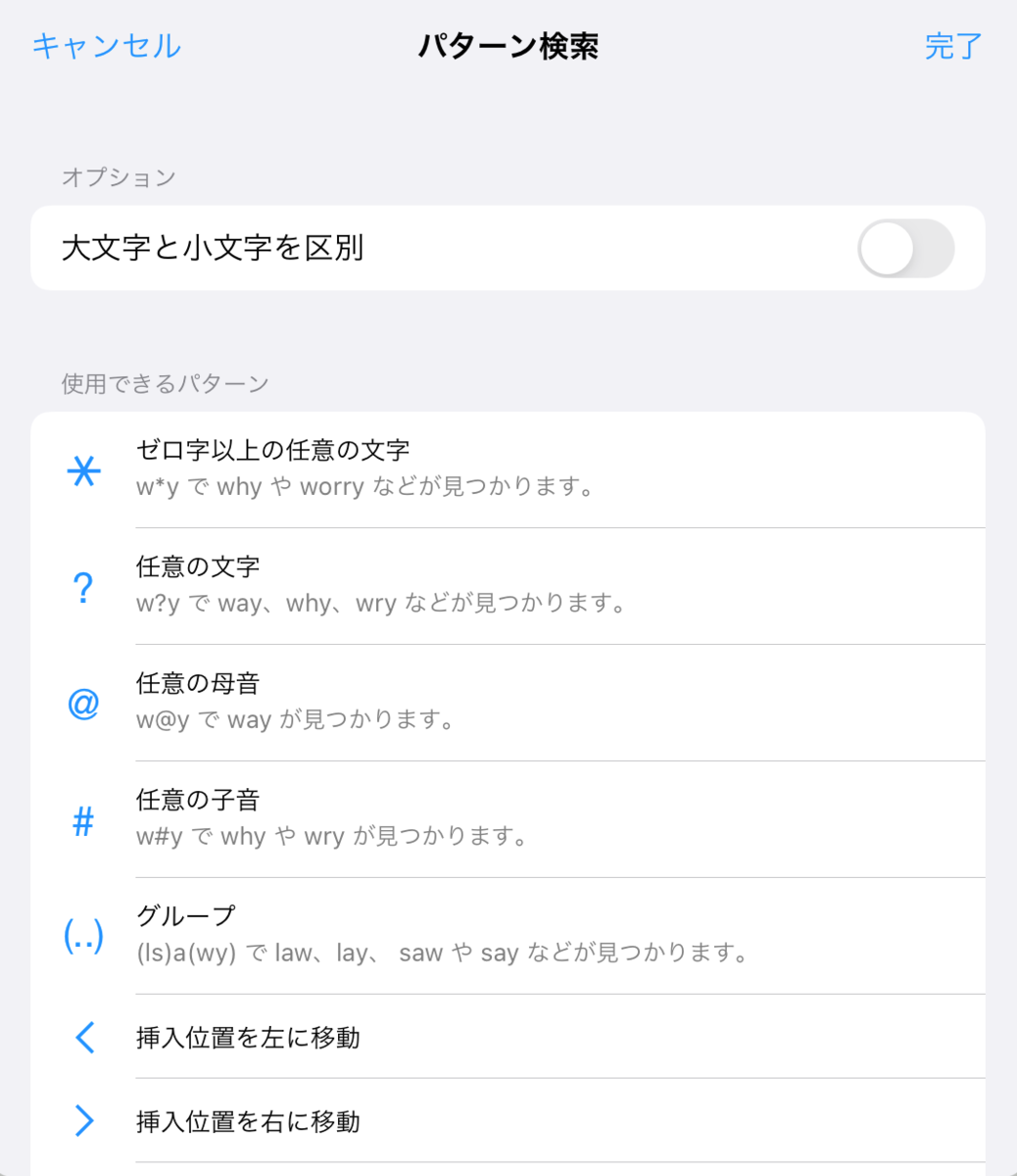Tap the question mark any-character pattern icon
This screenshot has height=1176, width=1017.
coord(84,586)
